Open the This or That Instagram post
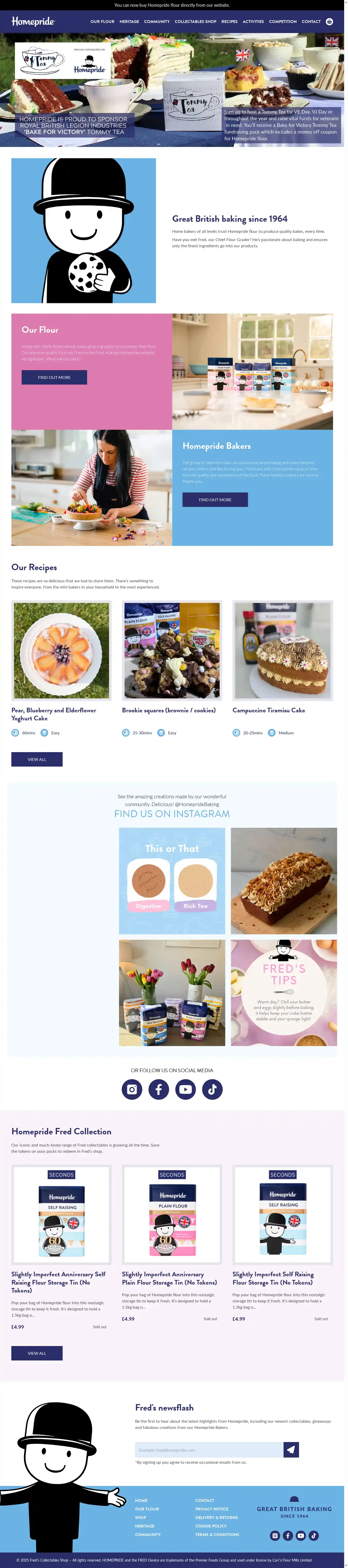This screenshot has height=1568, width=348. click(x=172, y=881)
